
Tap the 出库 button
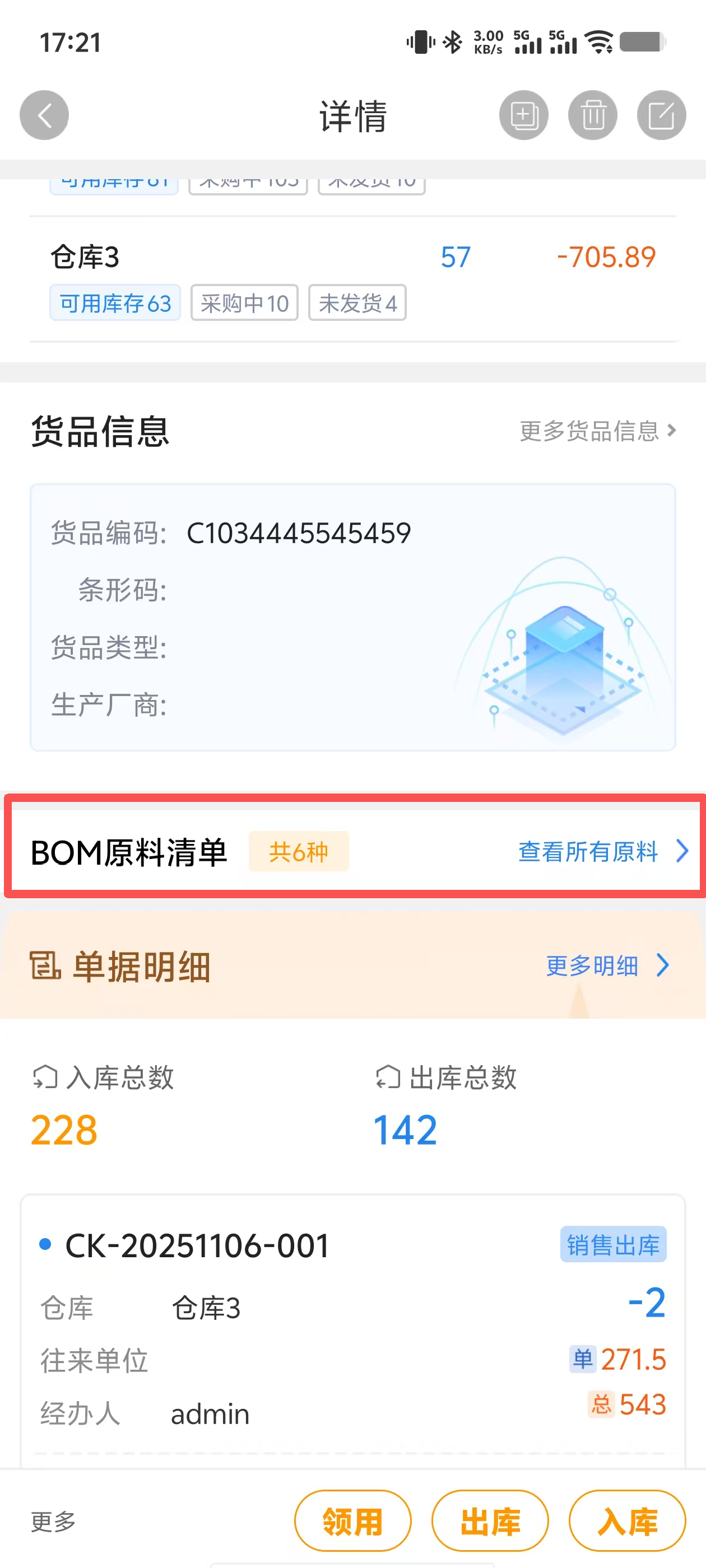click(490, 1521)
